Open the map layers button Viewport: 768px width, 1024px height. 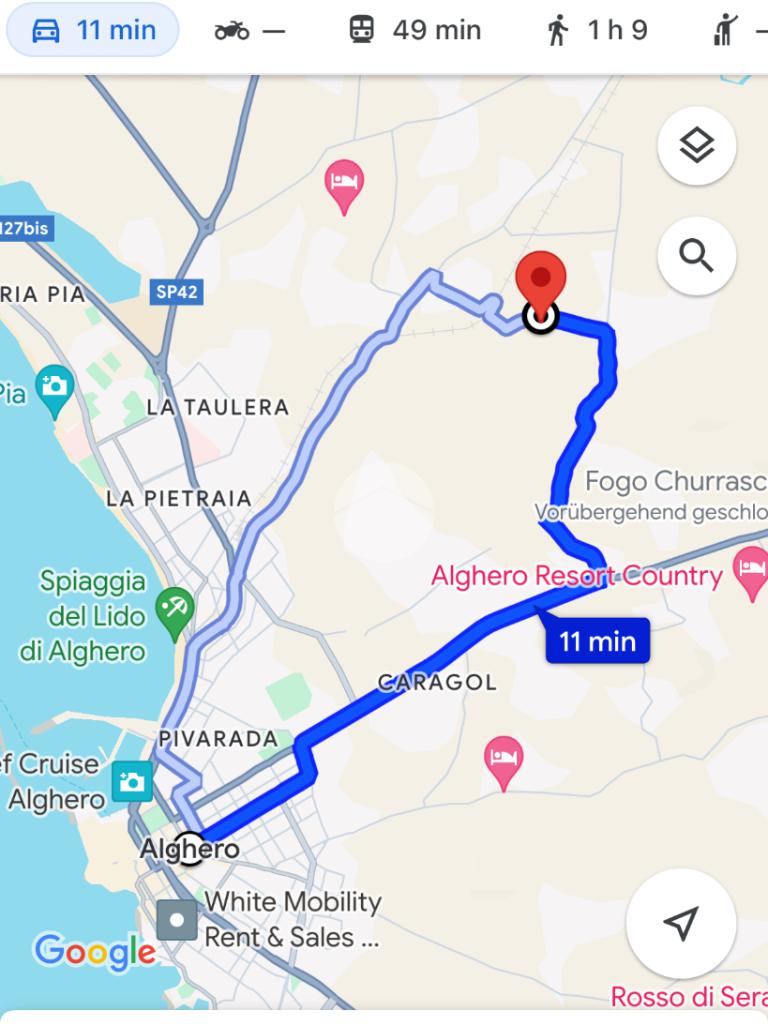697,147
